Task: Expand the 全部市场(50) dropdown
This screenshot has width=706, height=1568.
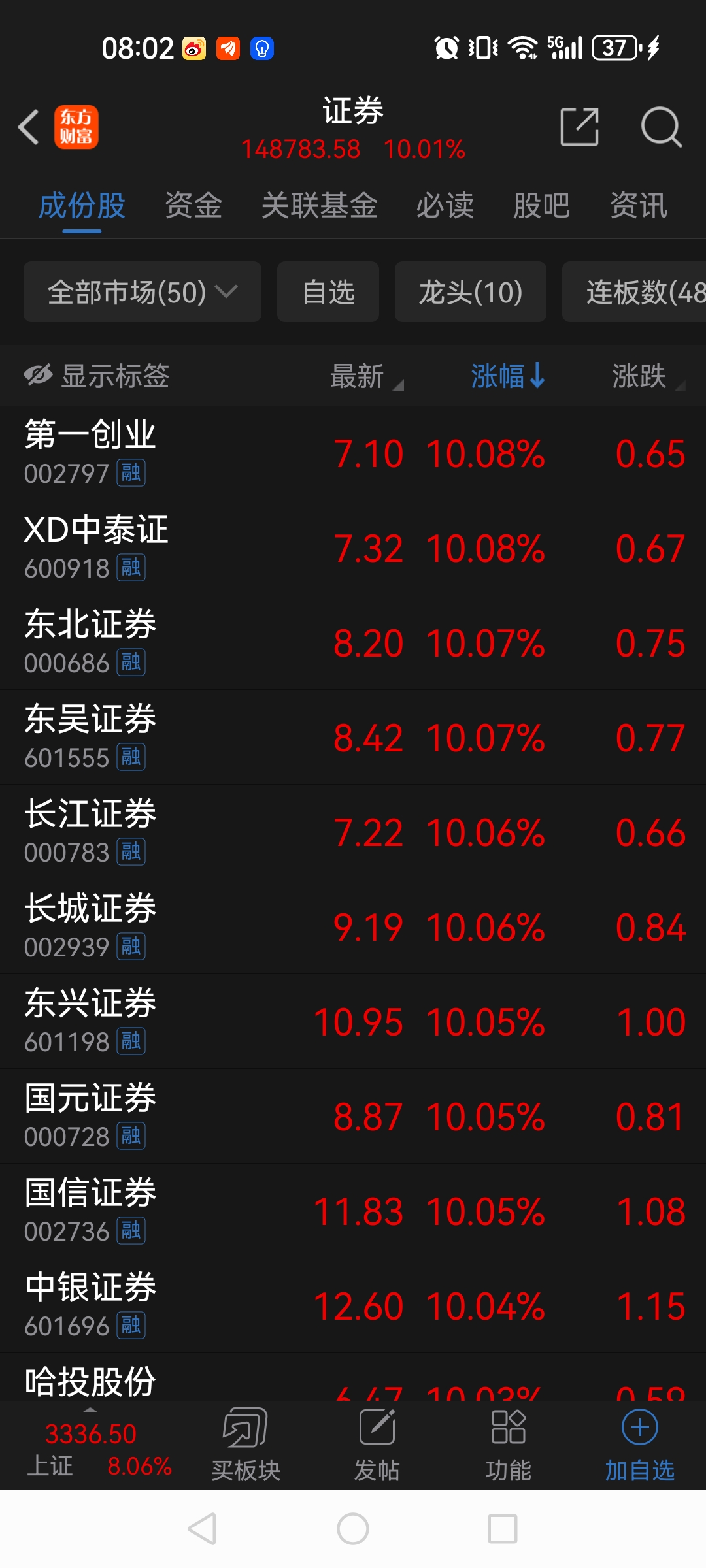Action: [x=141, y=293]
